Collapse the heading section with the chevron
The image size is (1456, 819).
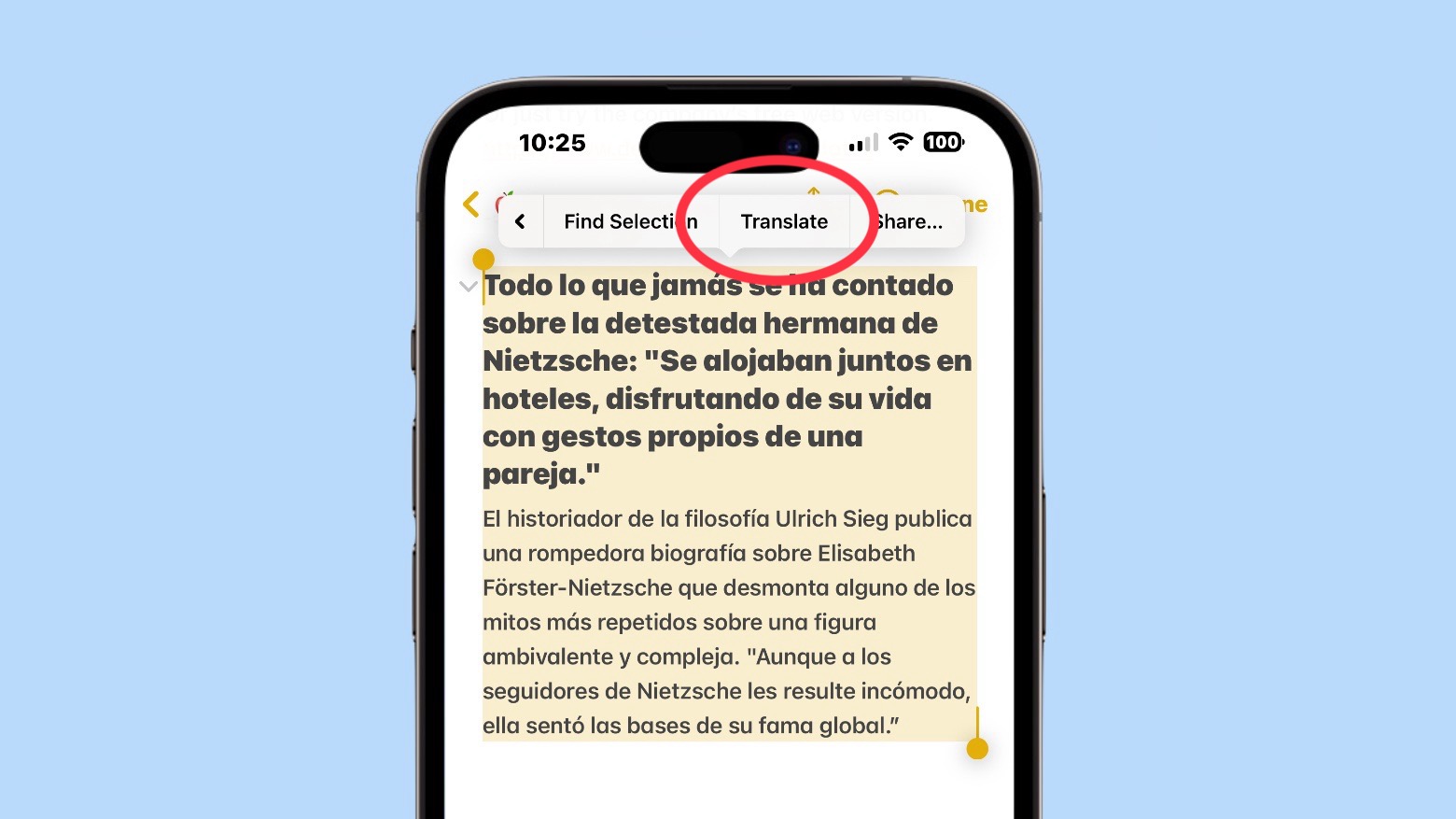(469, 287)
